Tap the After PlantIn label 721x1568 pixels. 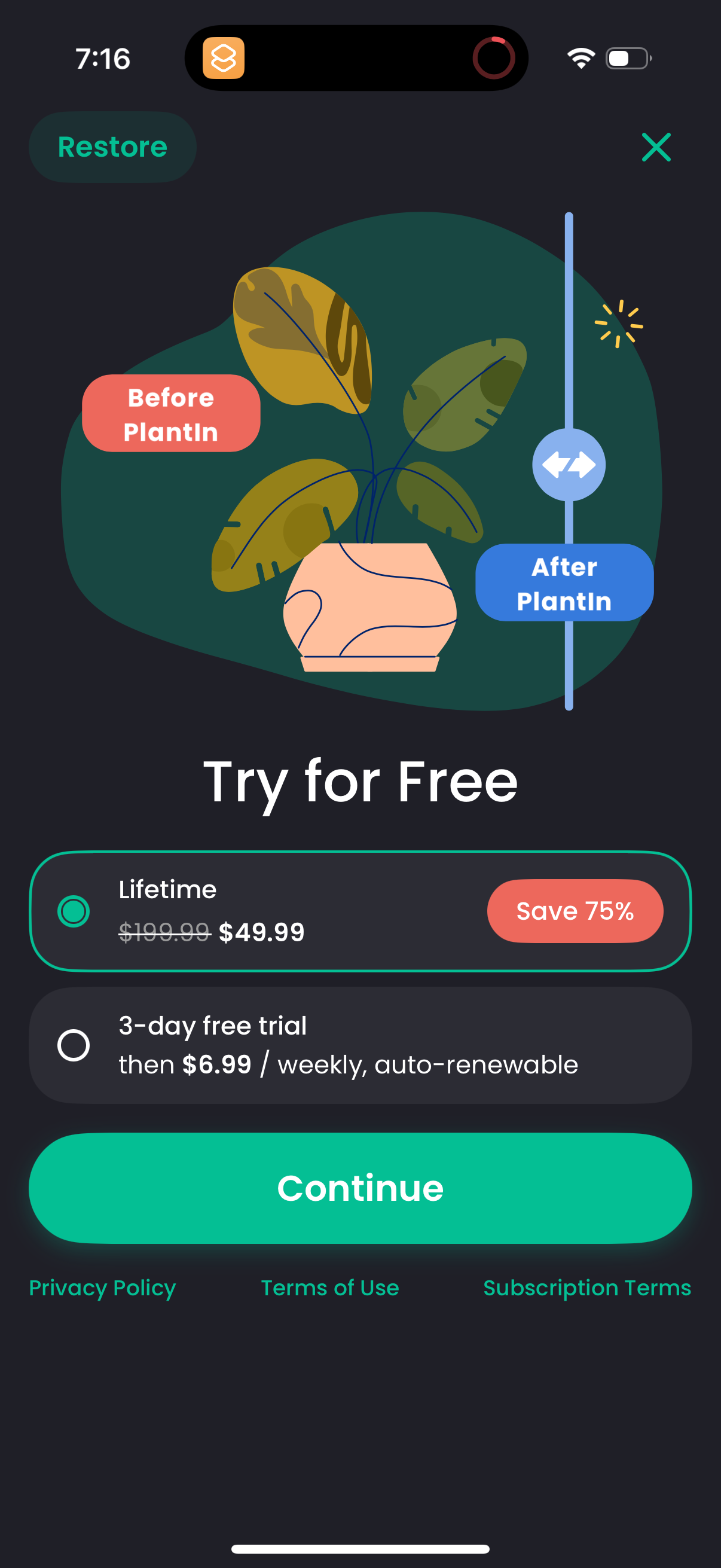click(x=563, y=583)
